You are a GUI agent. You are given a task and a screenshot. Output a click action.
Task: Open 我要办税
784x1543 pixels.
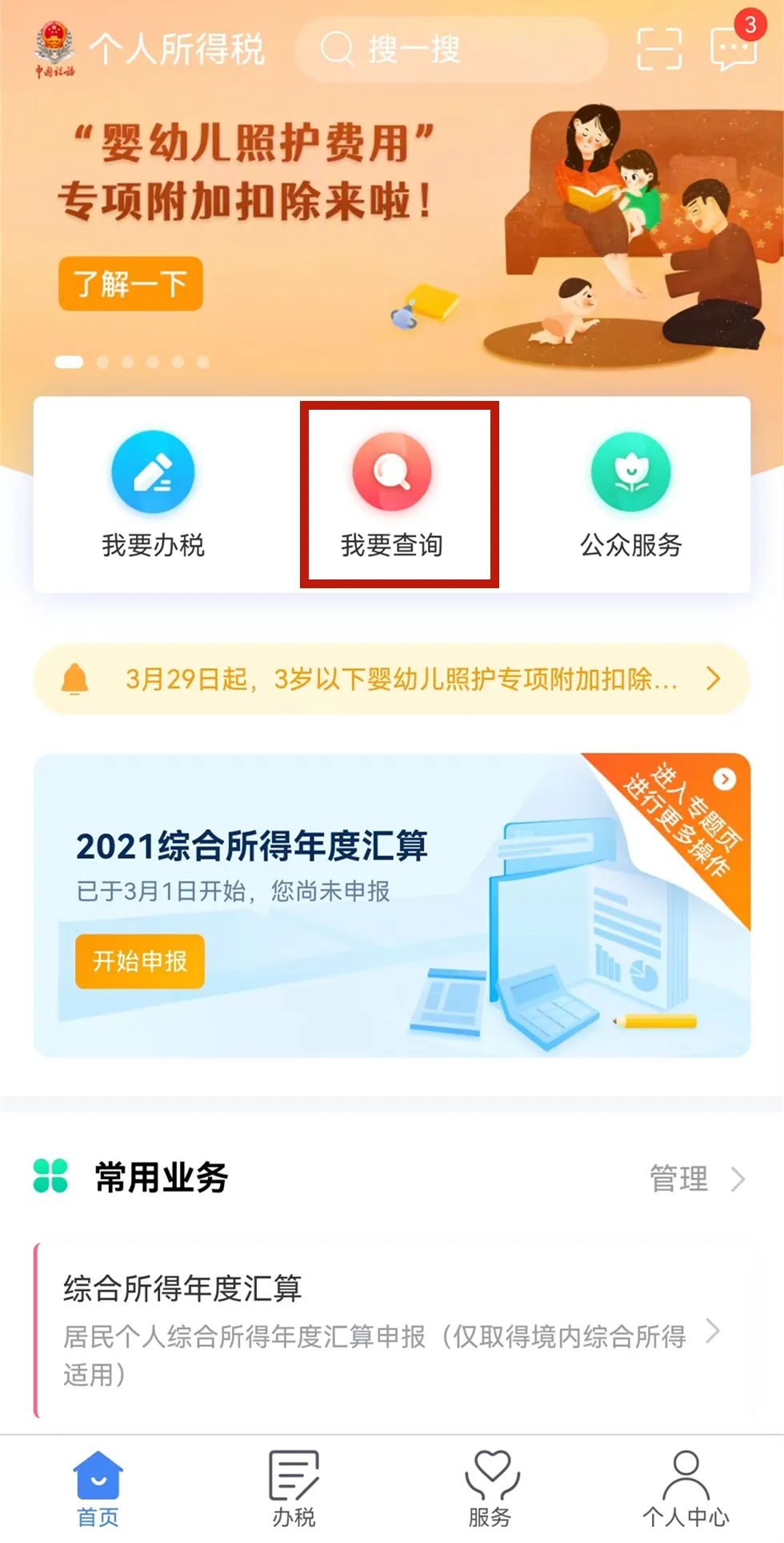coord(153,495)
